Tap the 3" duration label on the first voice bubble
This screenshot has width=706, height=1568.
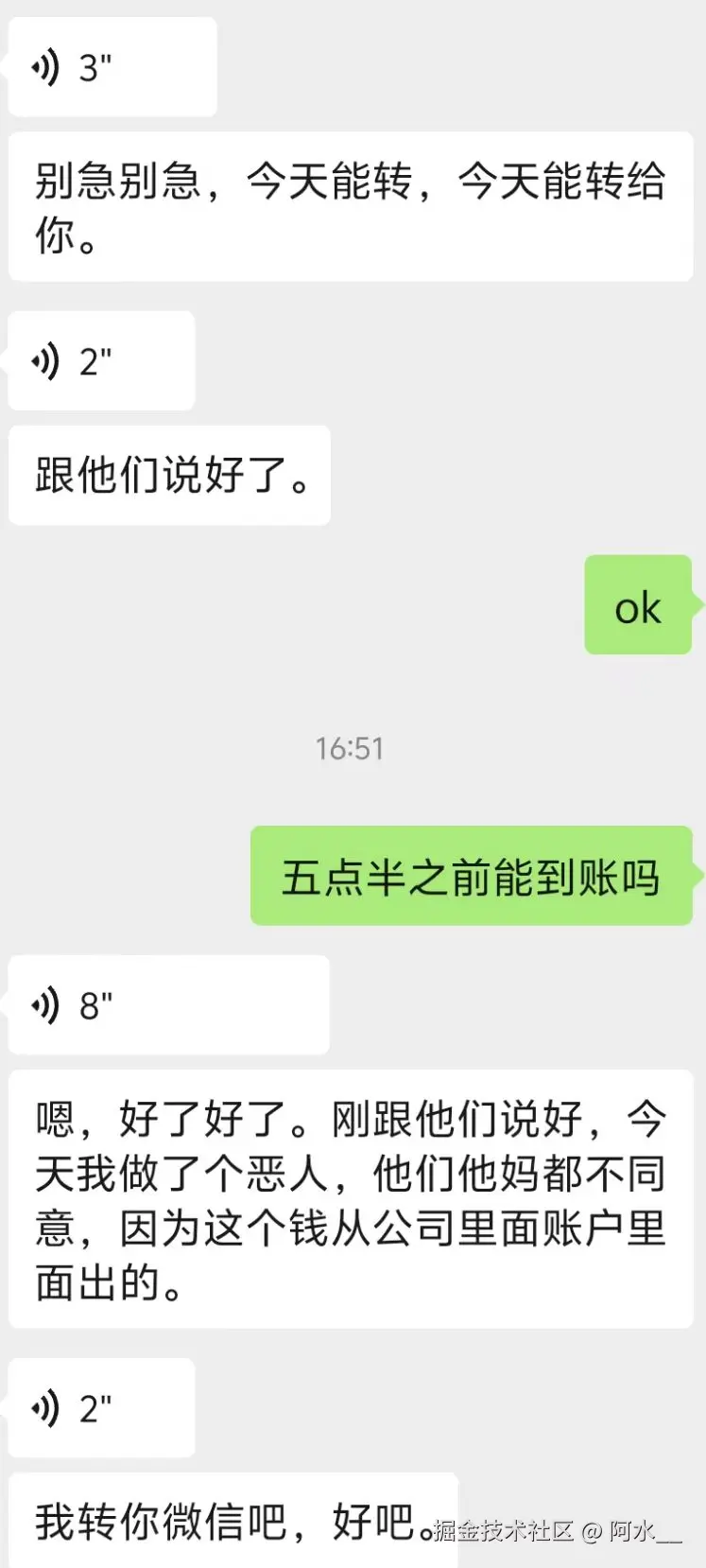[92, 66]
